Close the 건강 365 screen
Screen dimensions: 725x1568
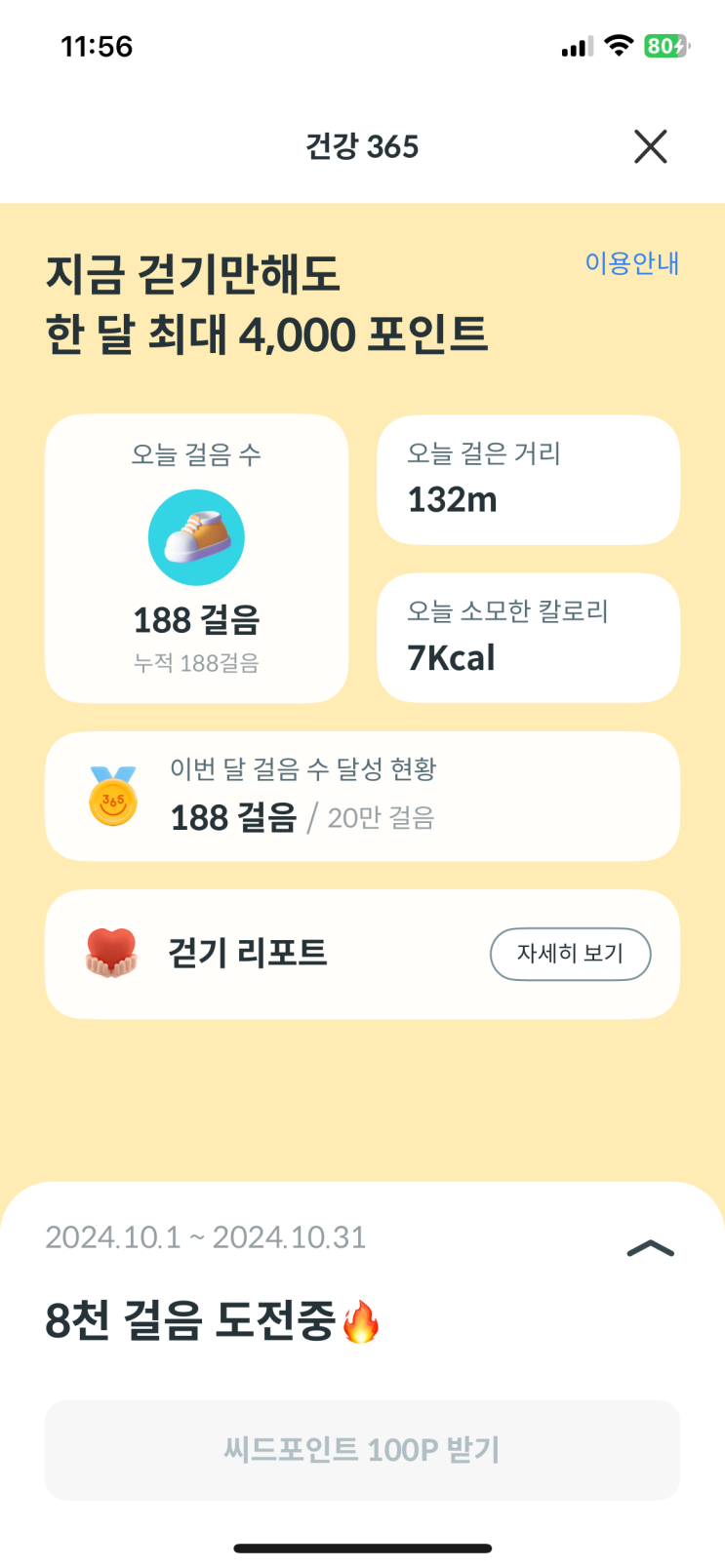(x=650, y=147)
